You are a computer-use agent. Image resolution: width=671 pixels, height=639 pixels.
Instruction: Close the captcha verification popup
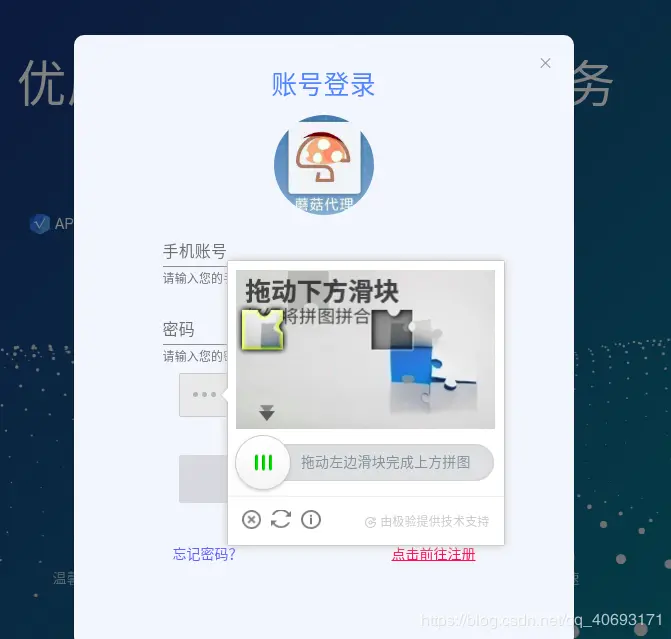click(x=252, y=519)
